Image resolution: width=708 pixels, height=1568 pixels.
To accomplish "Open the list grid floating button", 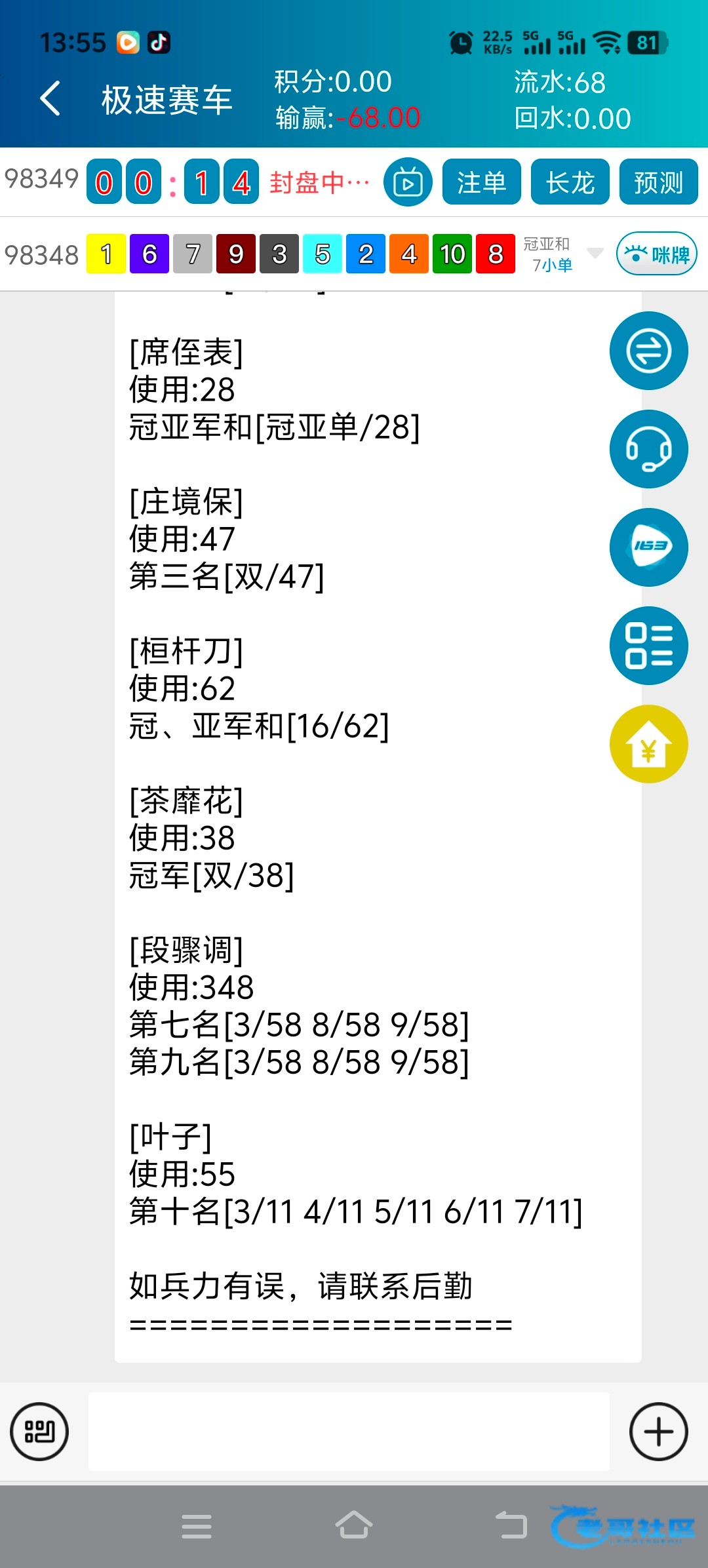I will (x=648, y=646).
